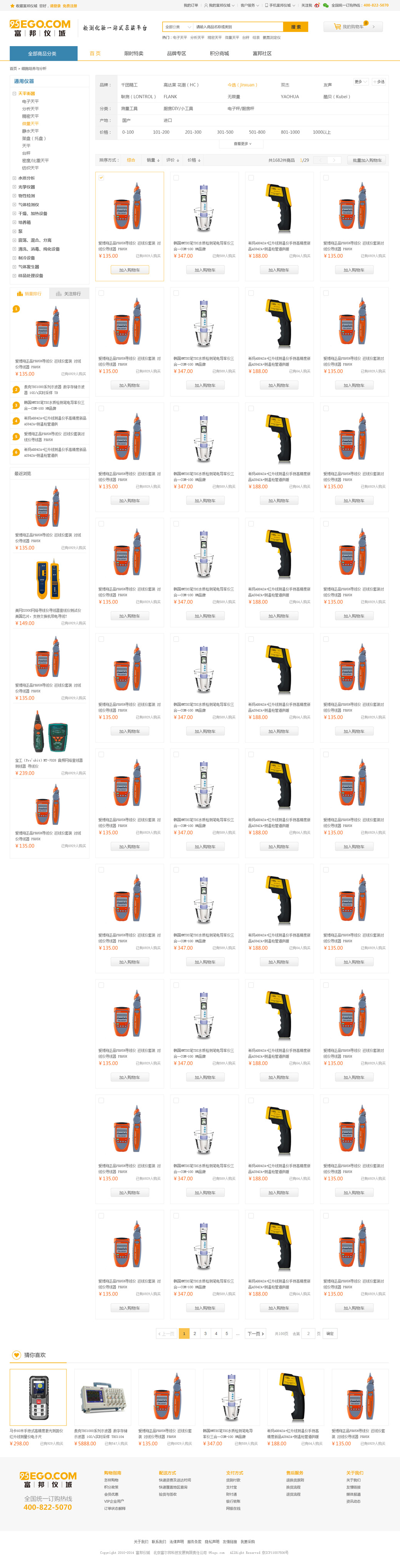Expand the 水质分析 category
Image resolution: width=400 pixels, height=1568 pixels.
[x=26, y=178]
